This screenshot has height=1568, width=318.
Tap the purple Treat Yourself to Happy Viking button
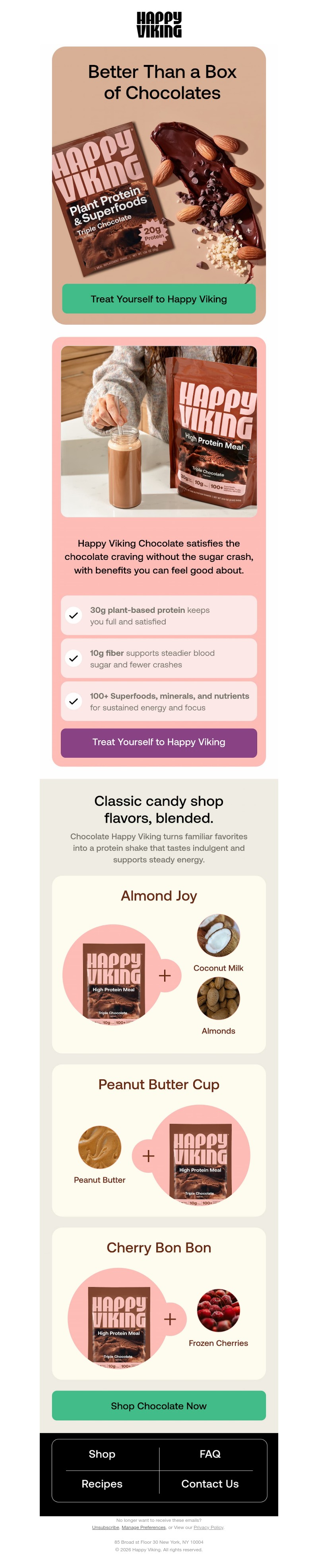click(x=159, y=742)
